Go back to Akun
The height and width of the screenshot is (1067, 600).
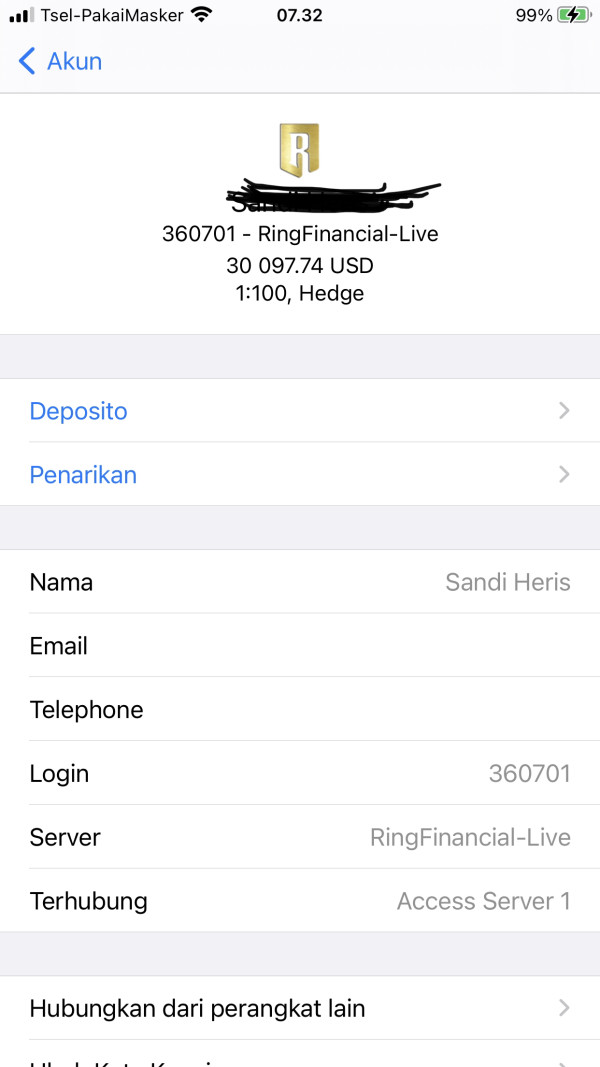point(60,61)
